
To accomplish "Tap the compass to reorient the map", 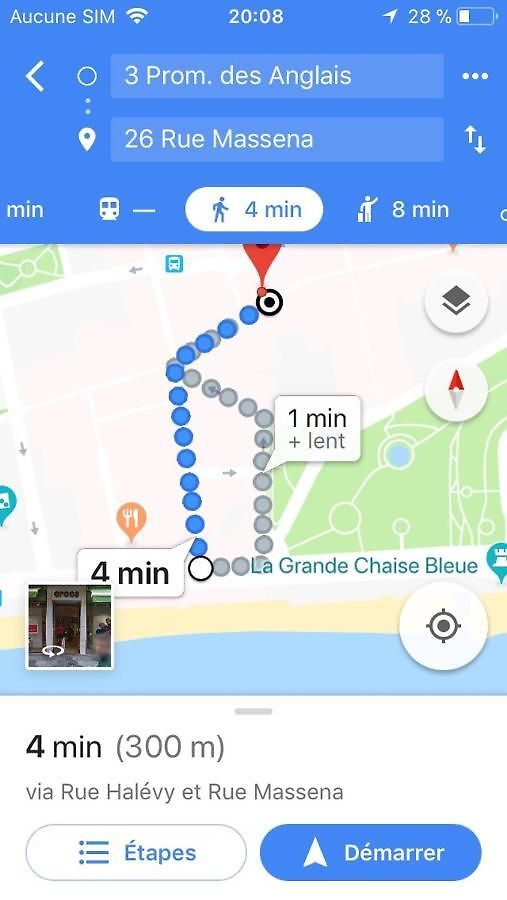I will [x=456, y=390].
